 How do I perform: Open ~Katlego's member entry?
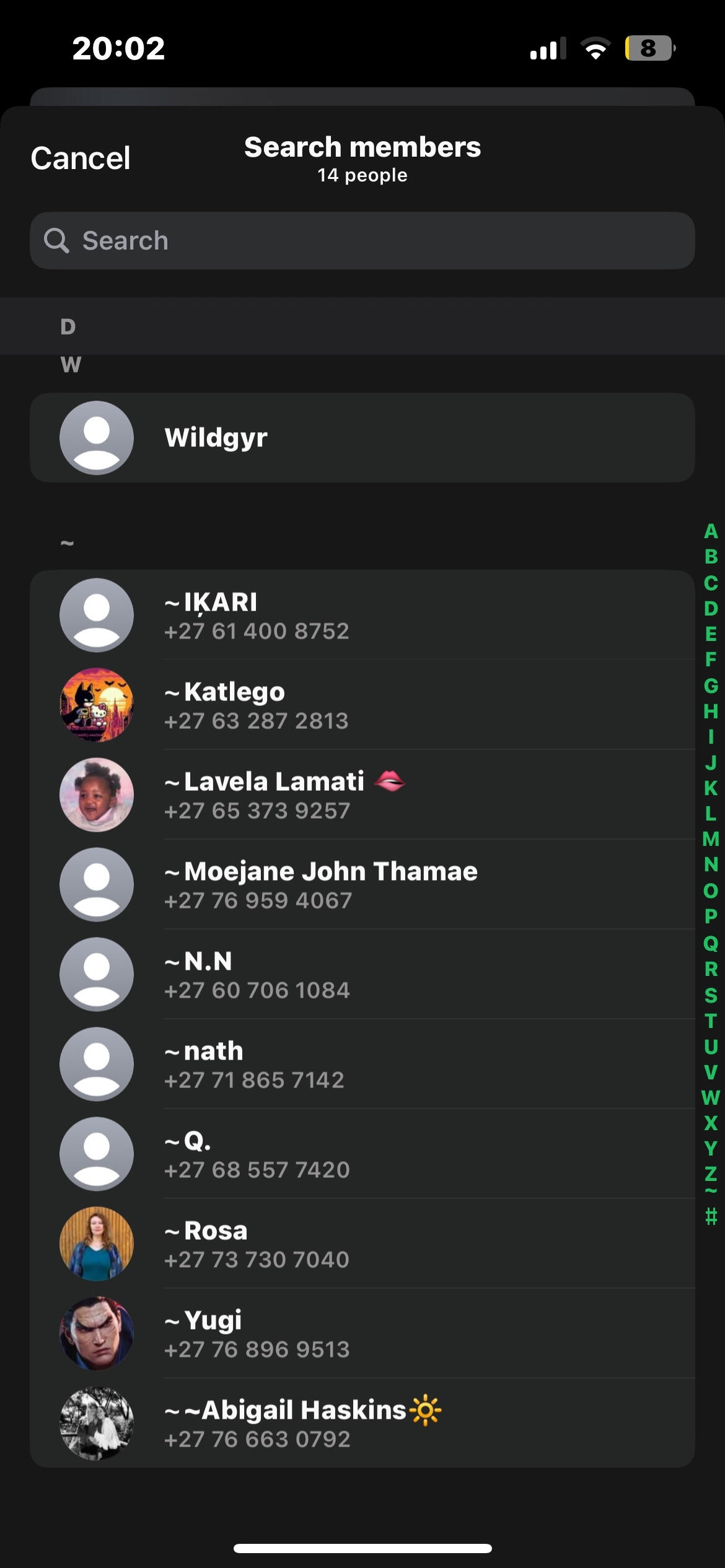point(362,705)
